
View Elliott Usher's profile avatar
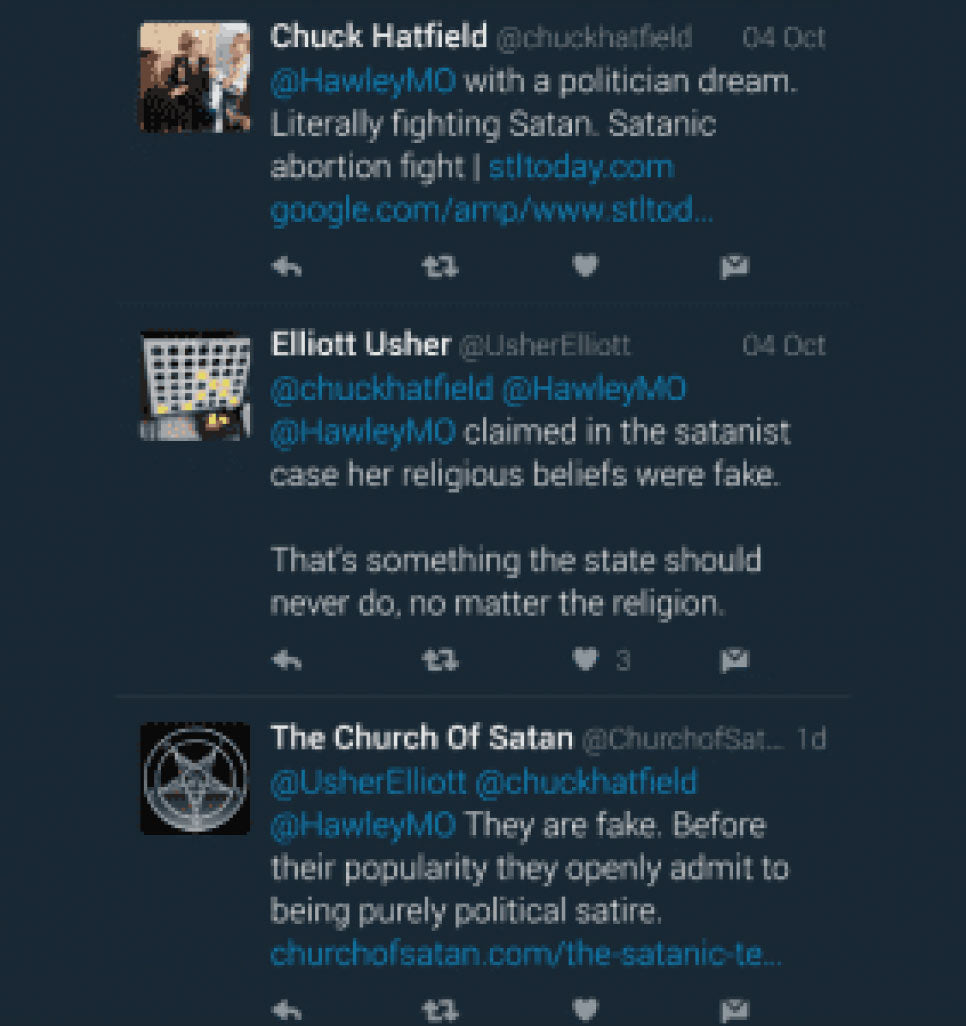tap(194, 385)
